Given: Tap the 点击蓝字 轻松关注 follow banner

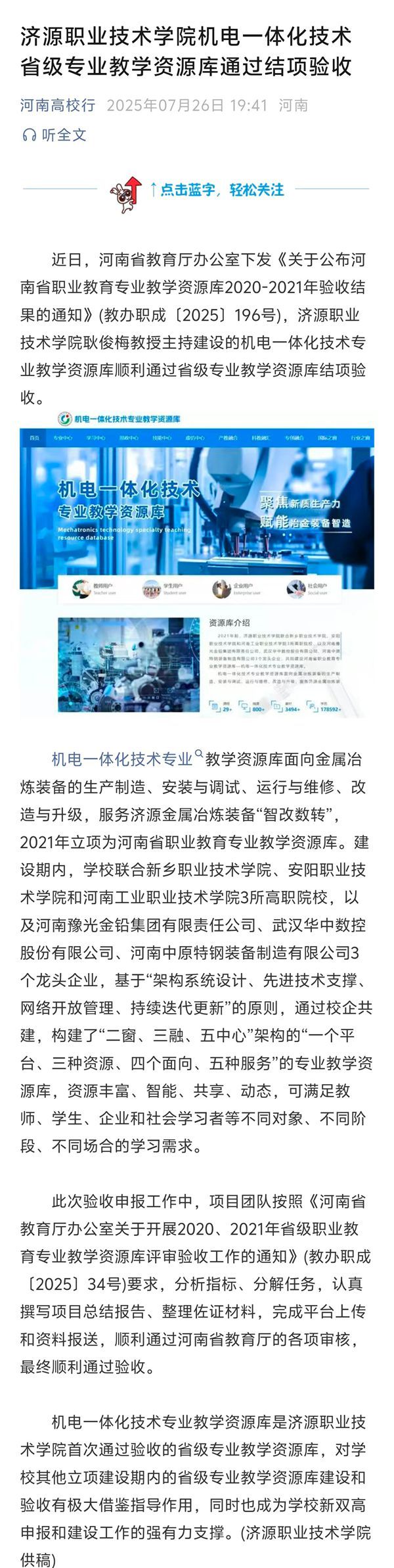Looking at the screenshot, I should pyautogui.click(x=197, y=190).
